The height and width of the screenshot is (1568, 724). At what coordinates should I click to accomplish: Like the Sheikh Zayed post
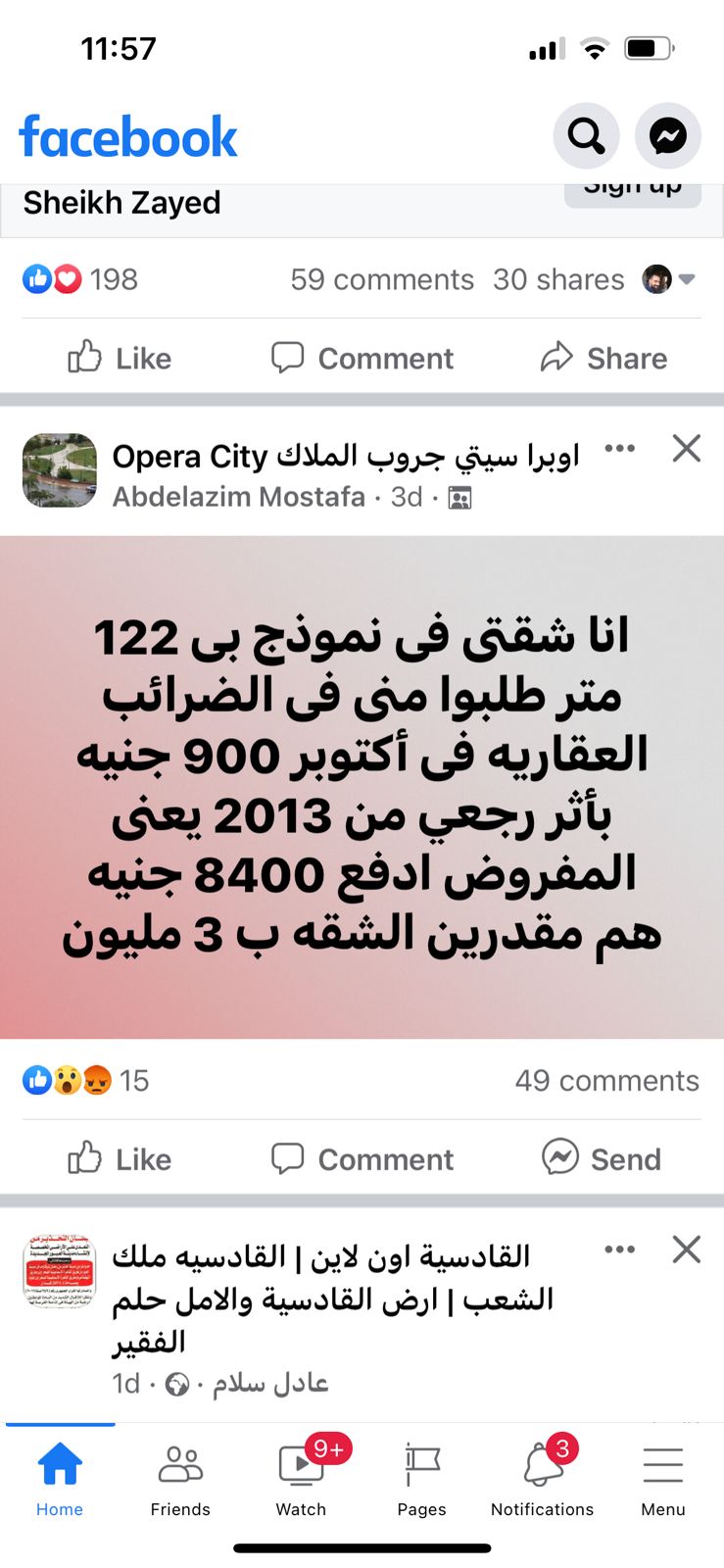[120, 358]
